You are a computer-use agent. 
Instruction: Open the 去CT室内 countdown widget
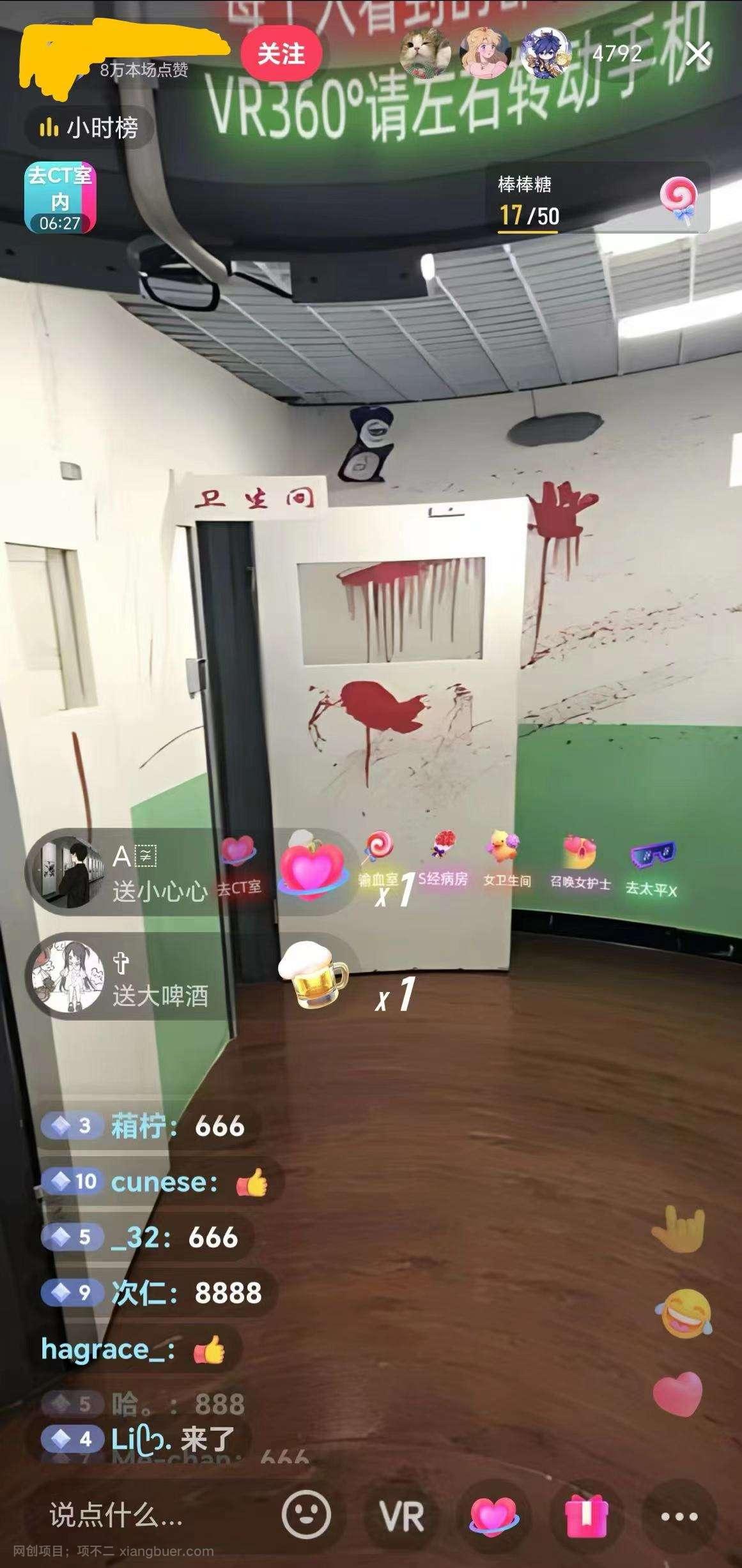60,197
